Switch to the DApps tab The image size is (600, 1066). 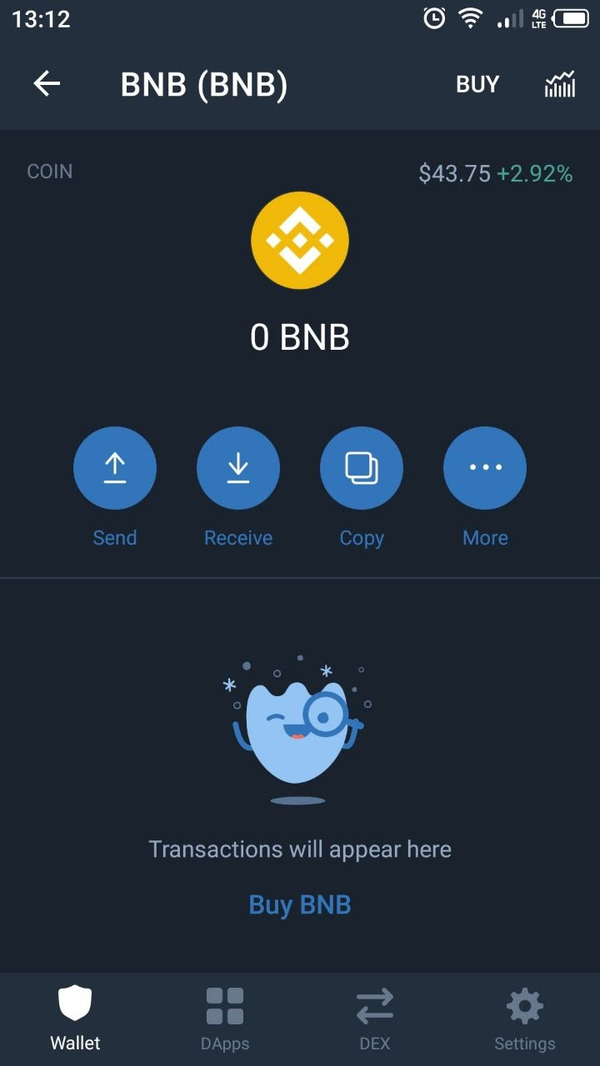225,1018
